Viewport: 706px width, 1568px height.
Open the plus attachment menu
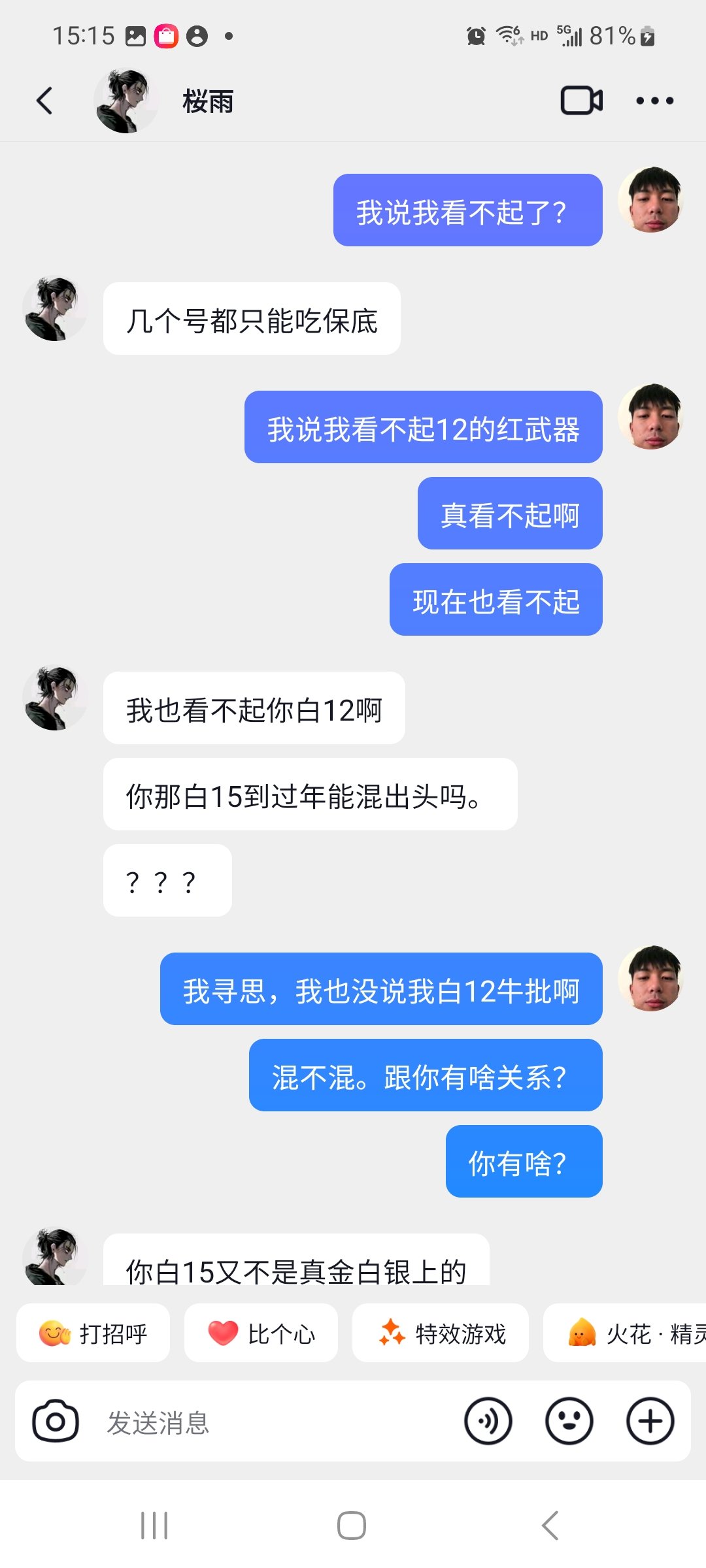[x=650, y=1421]
